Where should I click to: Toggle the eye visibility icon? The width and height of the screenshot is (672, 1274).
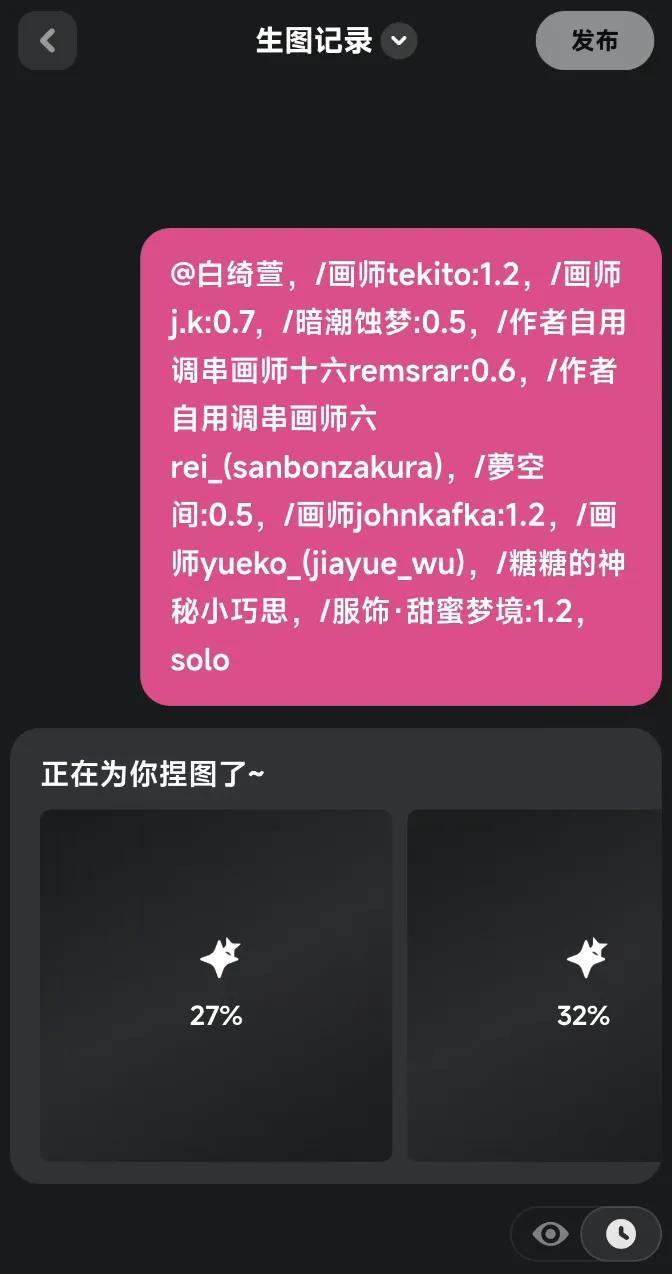click(550, 1234)
